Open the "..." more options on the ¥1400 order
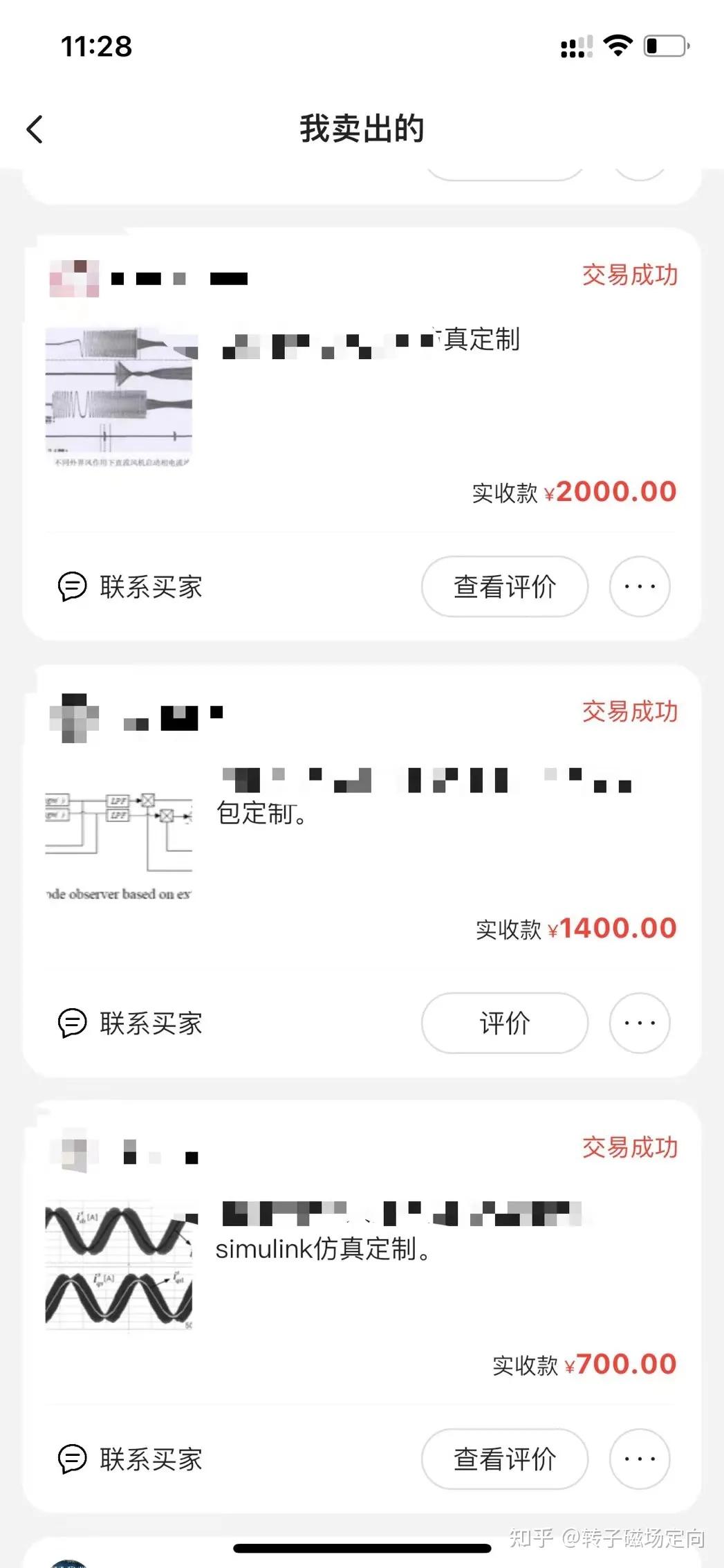Screen dimensions: 724x1568 [x=638, y=1022]
